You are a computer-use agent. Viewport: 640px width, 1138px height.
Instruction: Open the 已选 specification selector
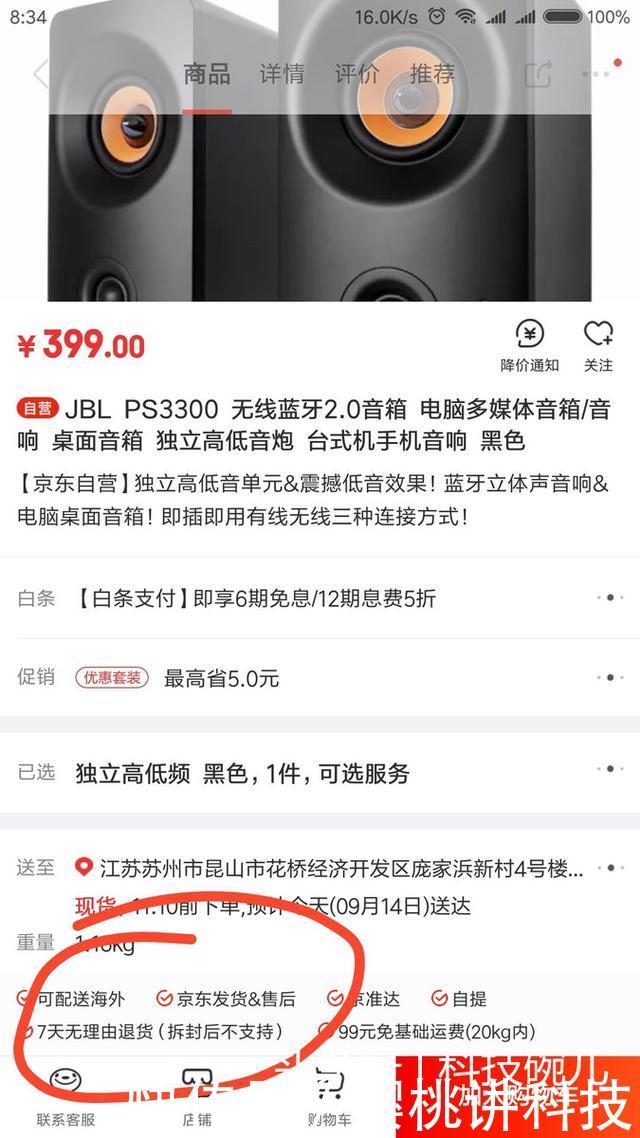(320, 773)
